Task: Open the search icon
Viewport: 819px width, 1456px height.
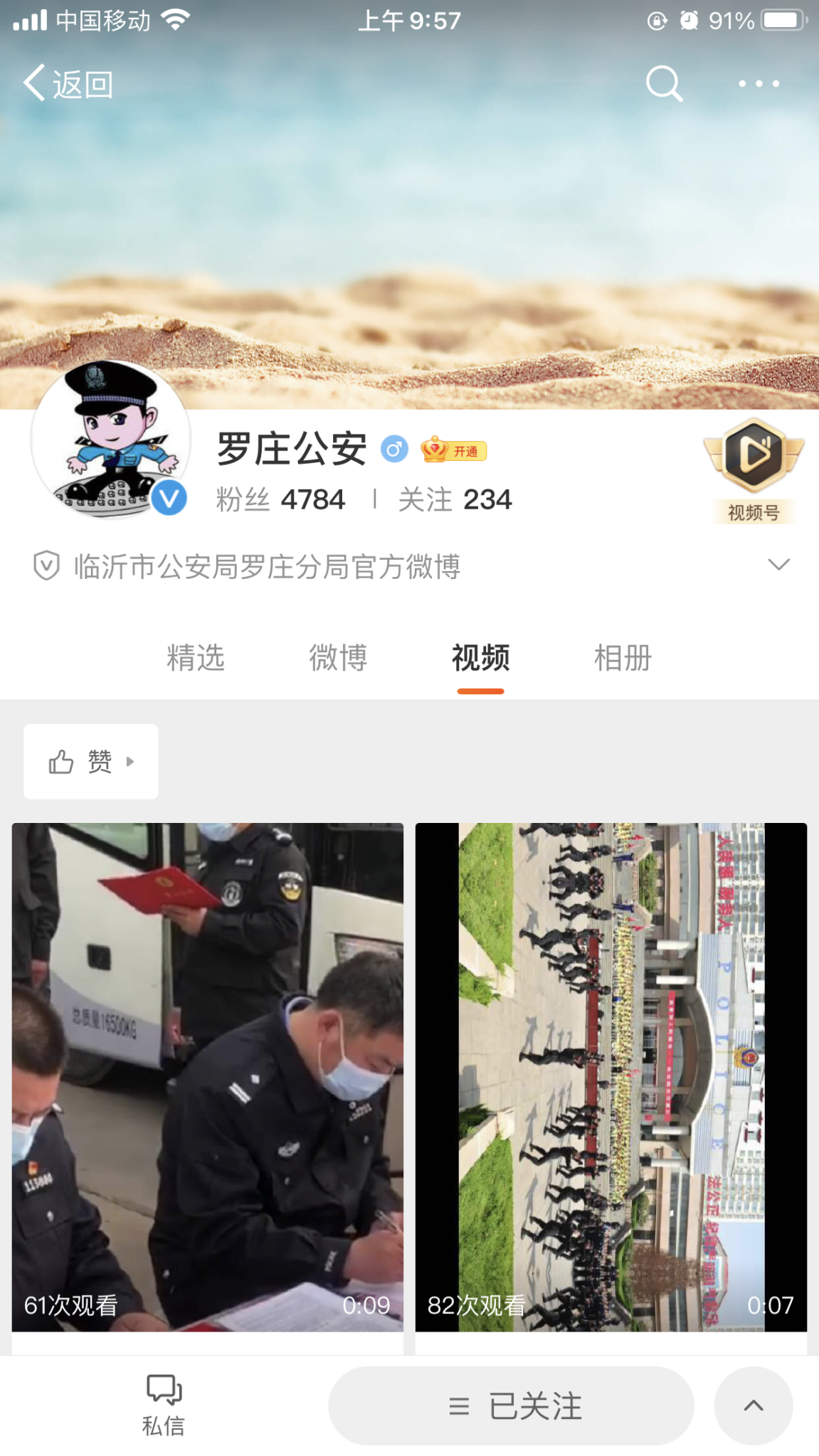Action: [x=663, y=84]
